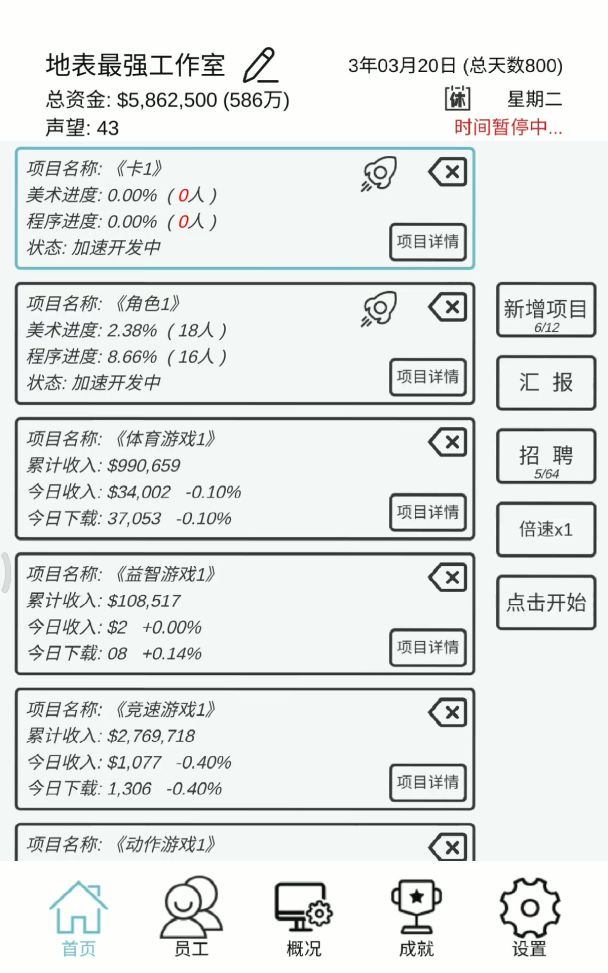Switch to the 员工 tab
This screenshot has width=608, height=973.
click(191, 917)
